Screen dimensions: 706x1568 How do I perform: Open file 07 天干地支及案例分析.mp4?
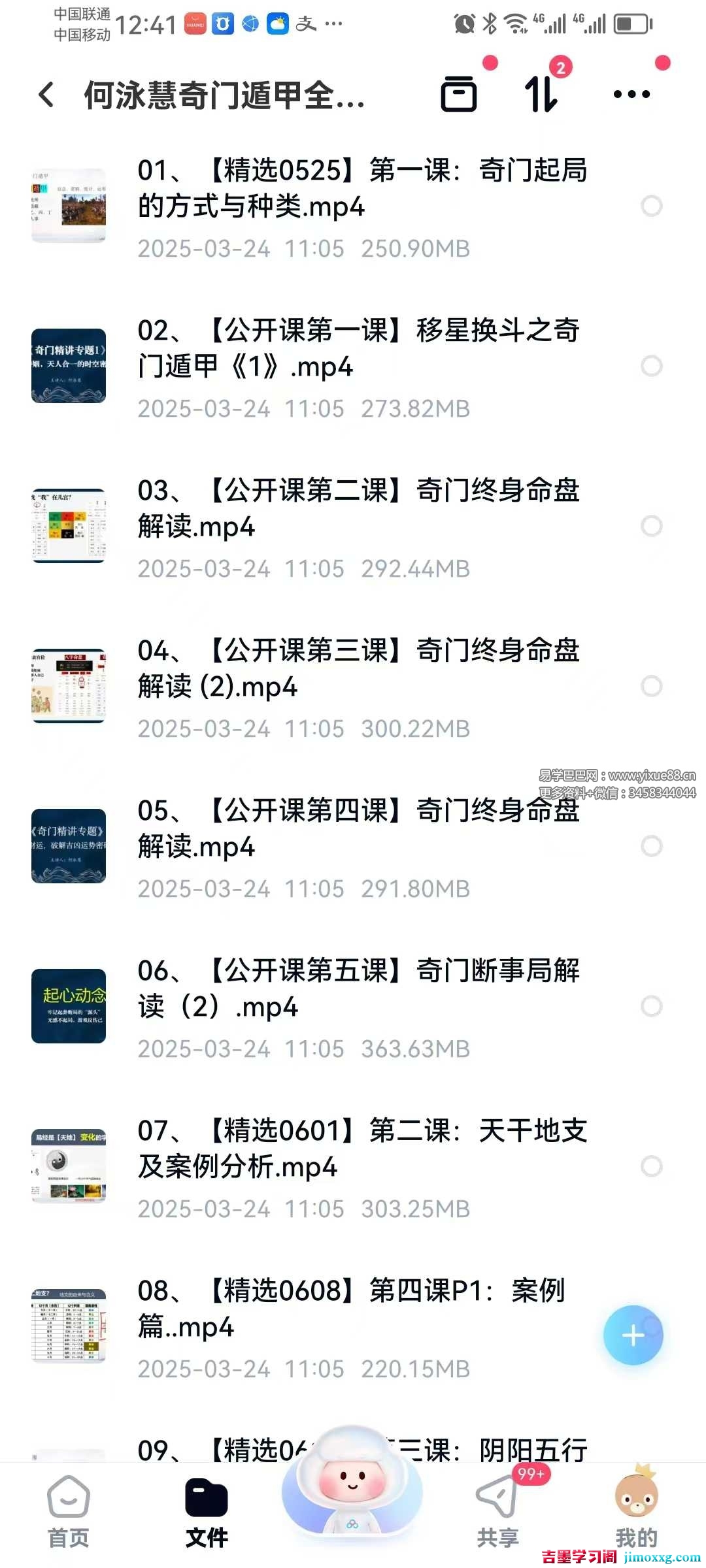(x=361, y=1149)
